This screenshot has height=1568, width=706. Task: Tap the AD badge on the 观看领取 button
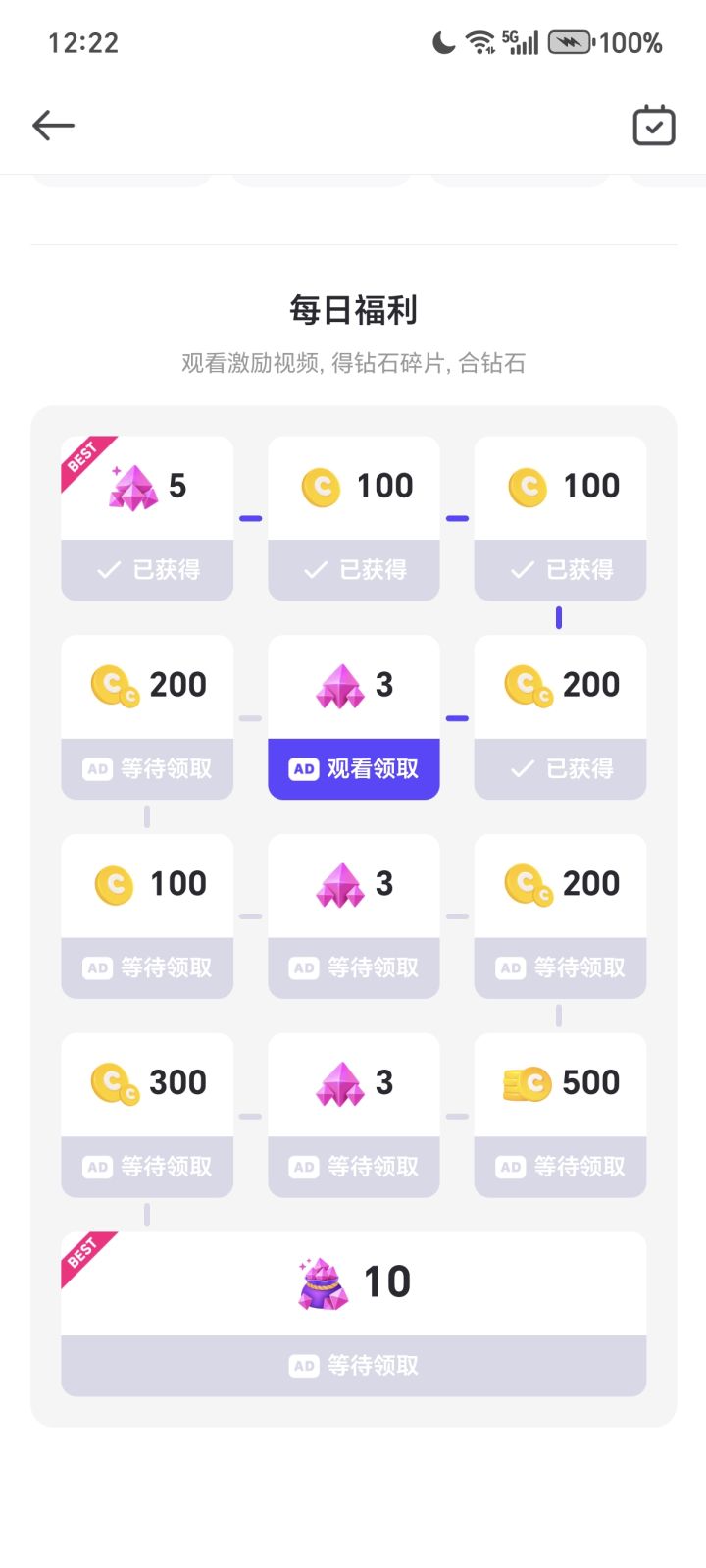point(302,769)
